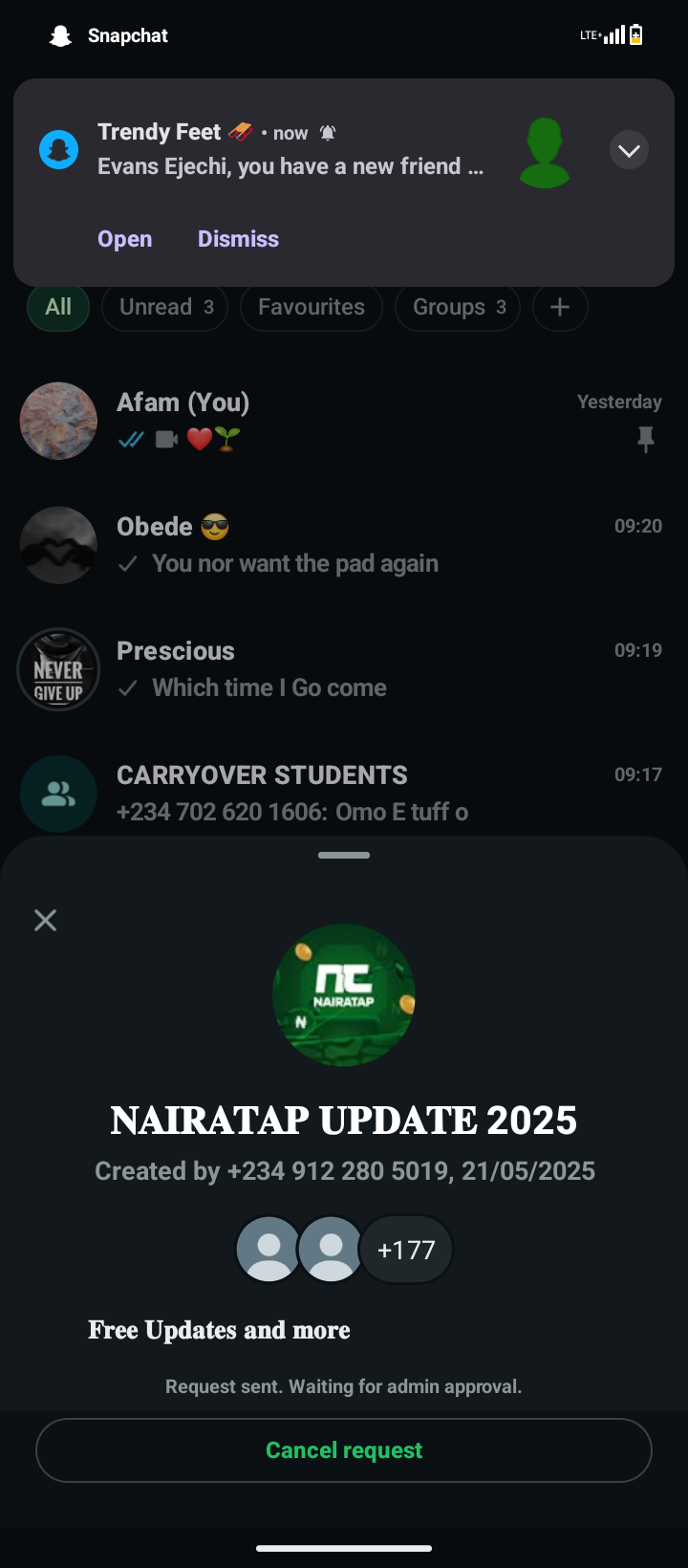688x1568 pixels.
Task: Dismiss the Snapchat notification
Action: (238, 239)
